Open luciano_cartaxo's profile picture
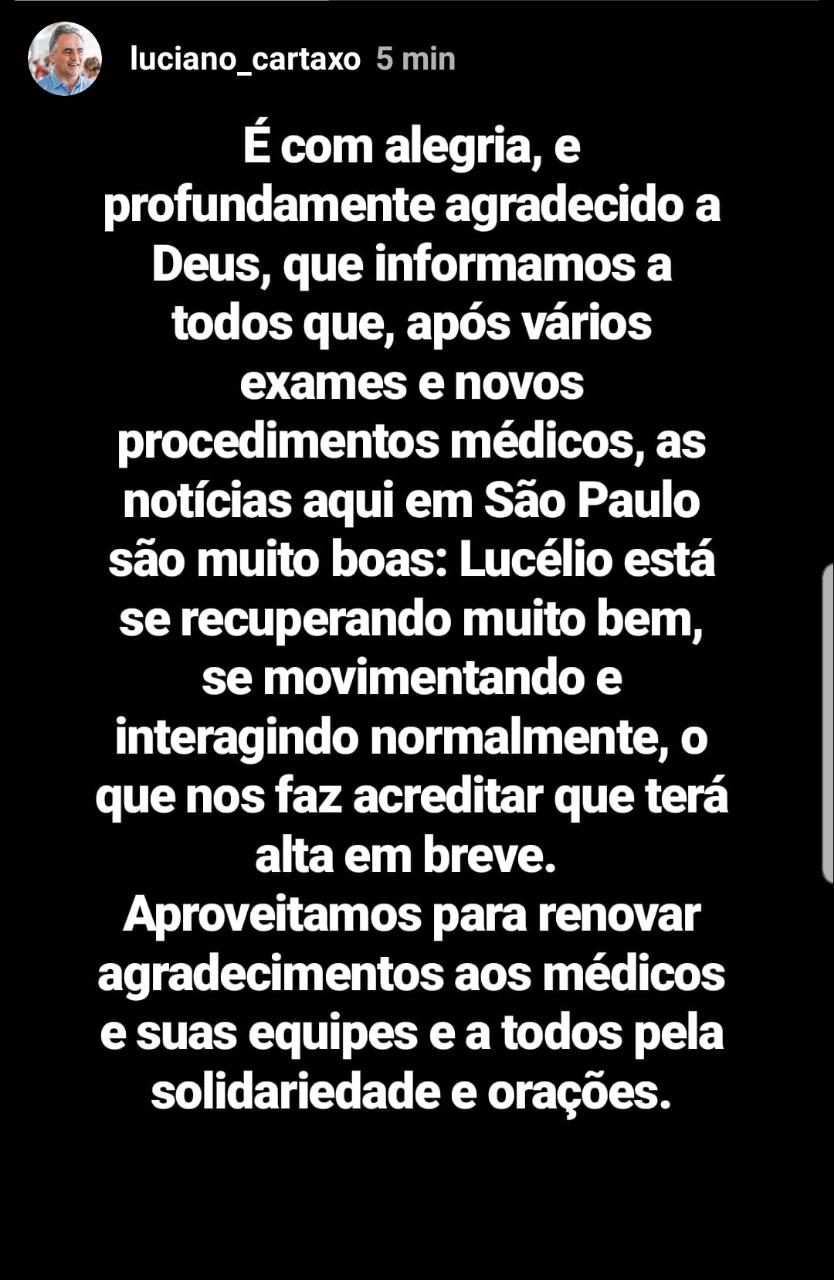 [65, 59]
